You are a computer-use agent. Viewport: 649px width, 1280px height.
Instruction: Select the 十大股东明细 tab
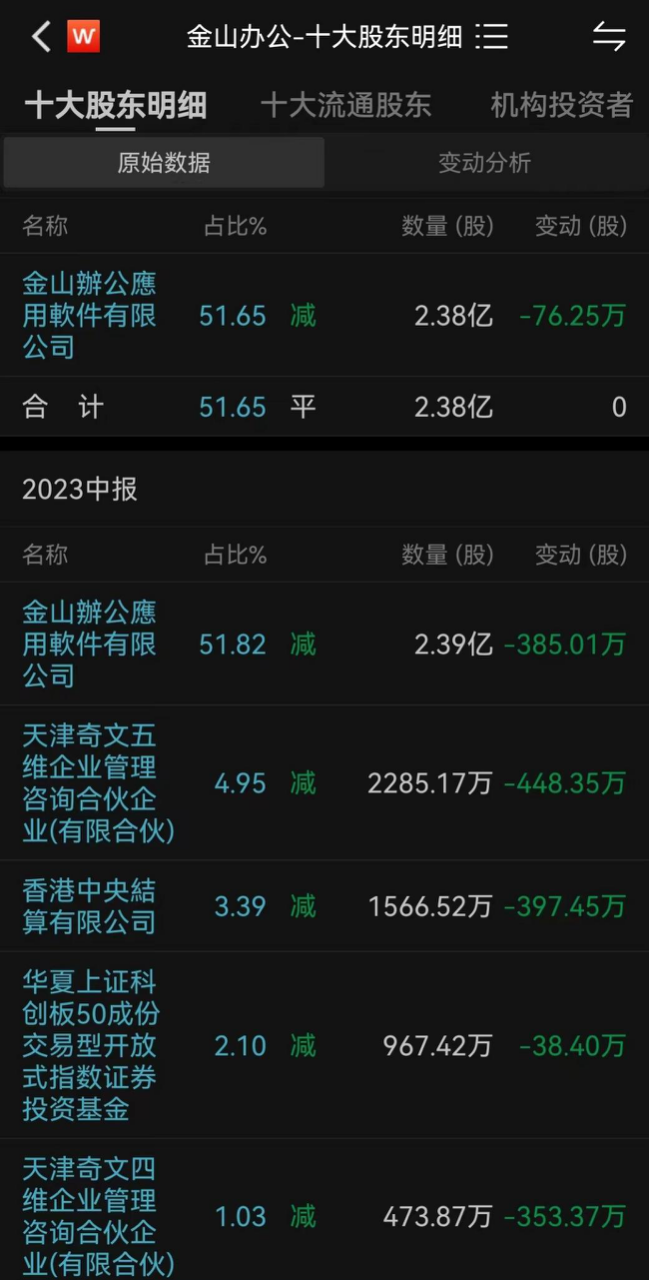click(115, 105)
